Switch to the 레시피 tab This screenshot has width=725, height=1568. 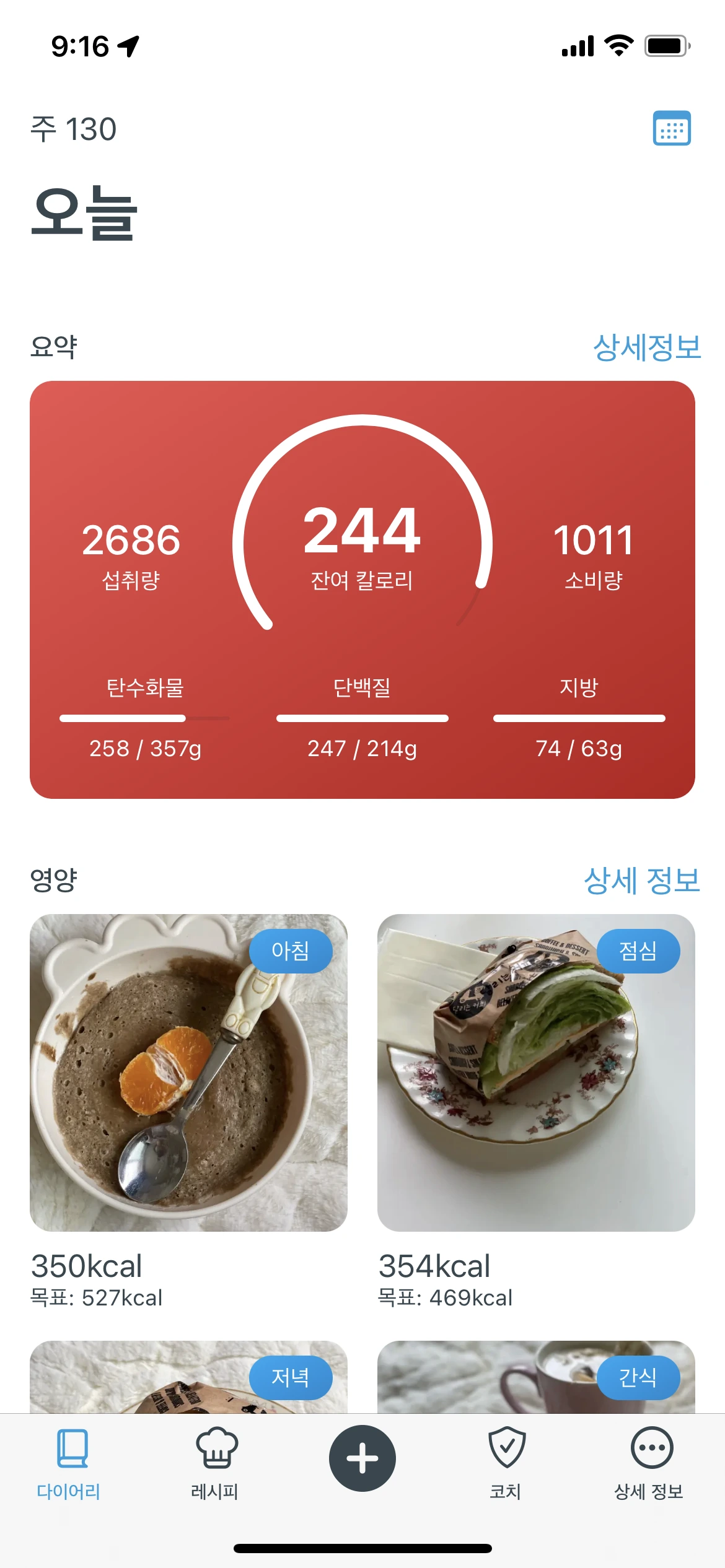click(215, 1463)
